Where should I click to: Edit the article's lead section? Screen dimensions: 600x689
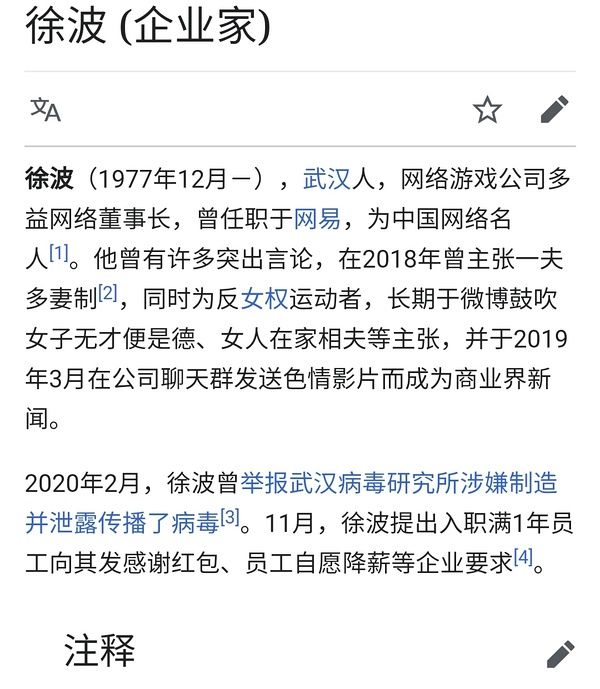point(554,109)
